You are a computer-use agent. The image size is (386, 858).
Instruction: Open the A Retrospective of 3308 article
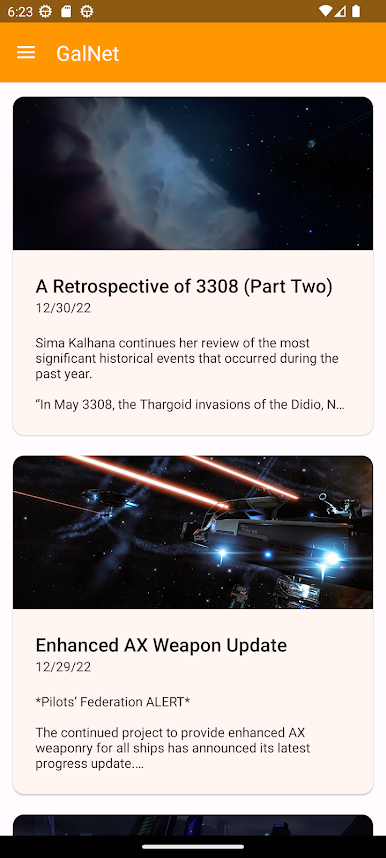click(x=193, y=266)
